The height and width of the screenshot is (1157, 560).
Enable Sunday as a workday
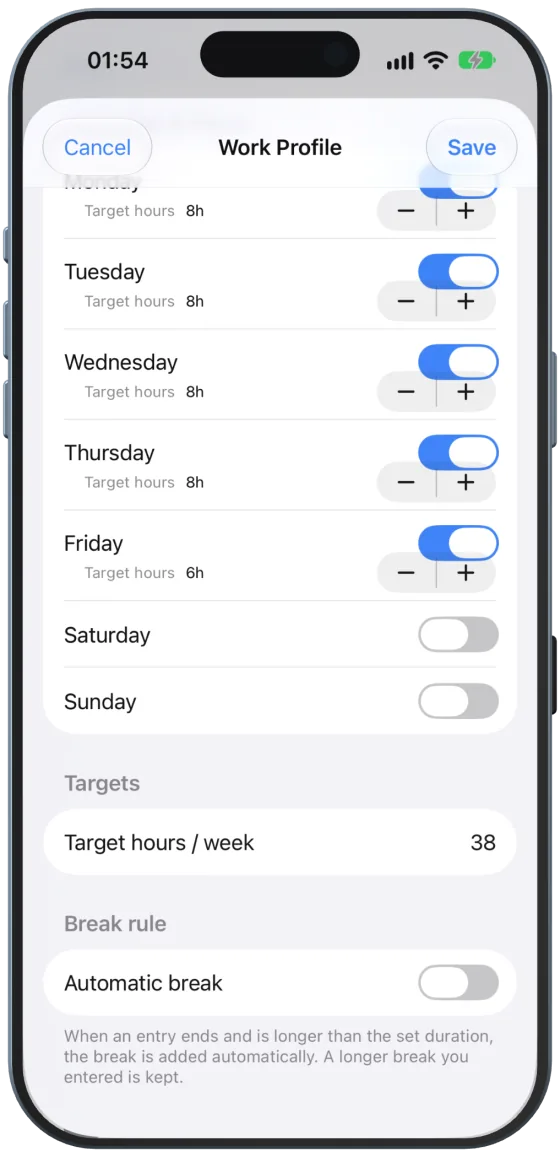(458, 701)
